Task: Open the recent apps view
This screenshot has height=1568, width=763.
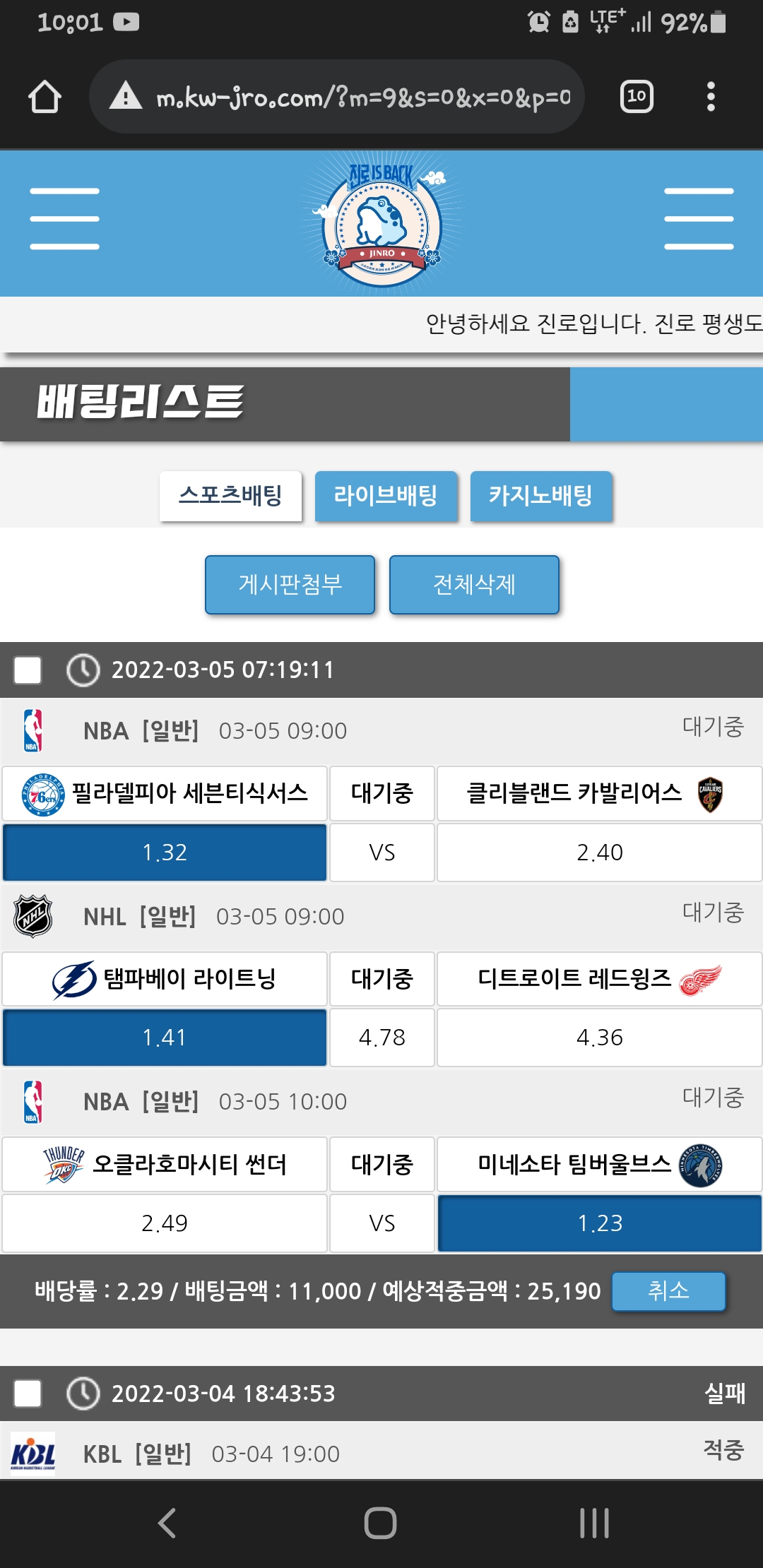Action: coord(594,1523)
